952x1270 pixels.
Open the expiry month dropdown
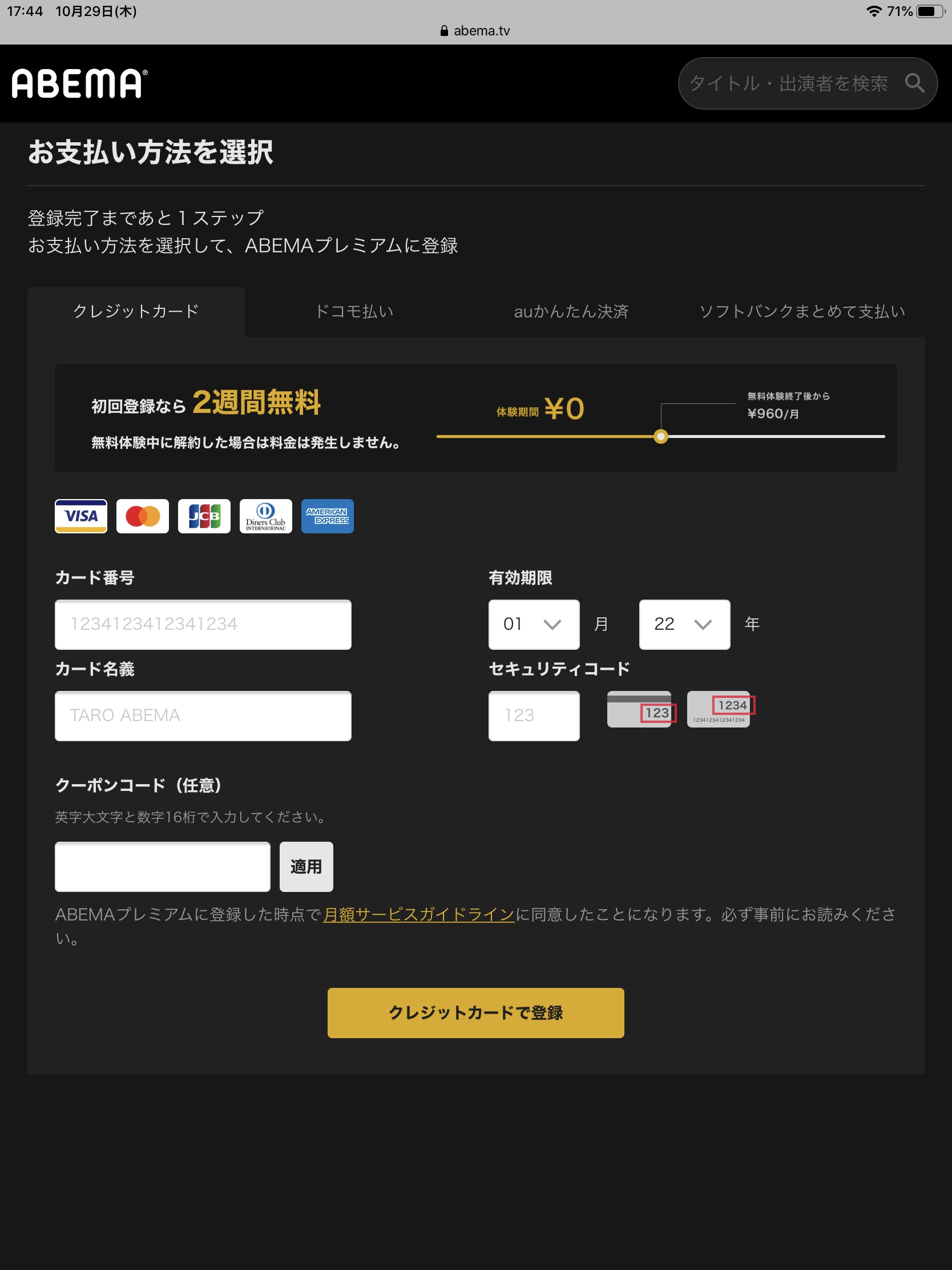click(x=533, y=624)
